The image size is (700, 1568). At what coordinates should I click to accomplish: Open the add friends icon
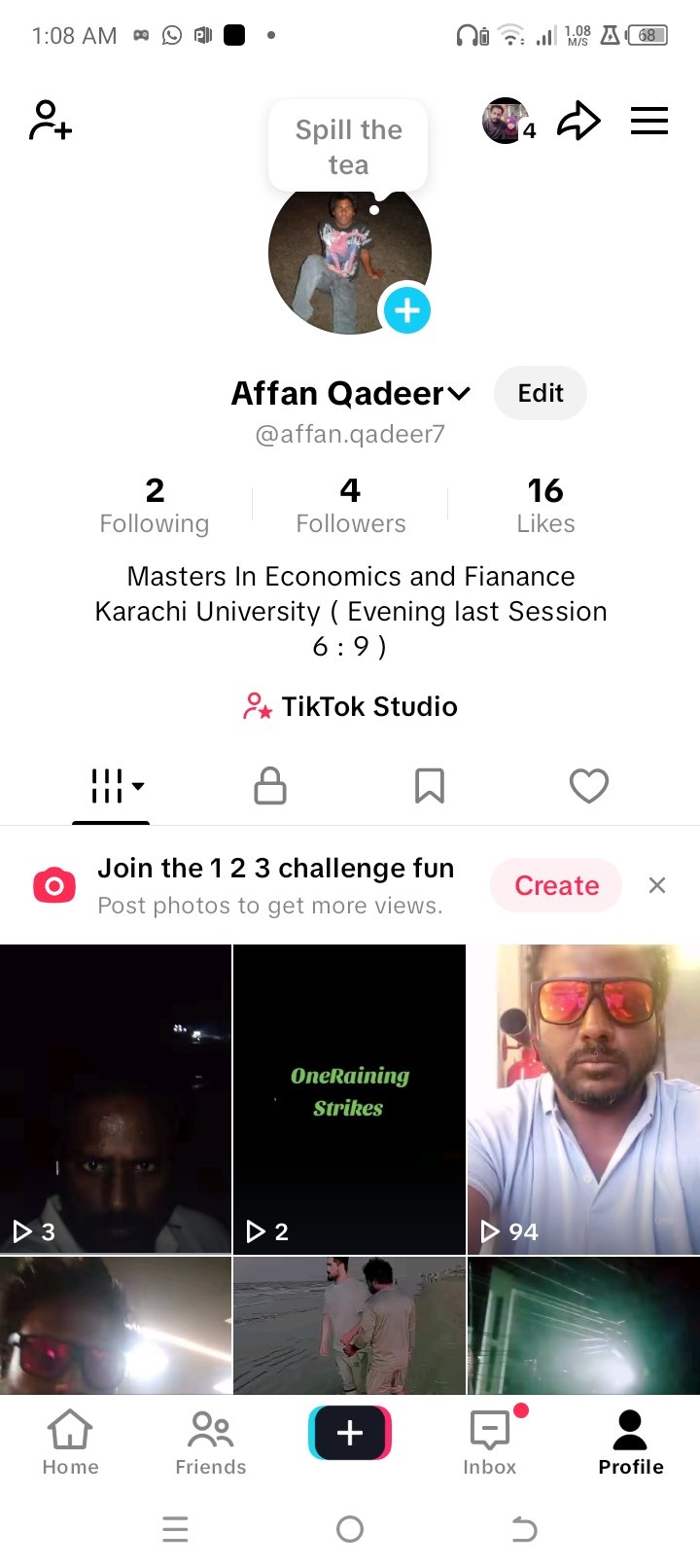click(51, 122)
